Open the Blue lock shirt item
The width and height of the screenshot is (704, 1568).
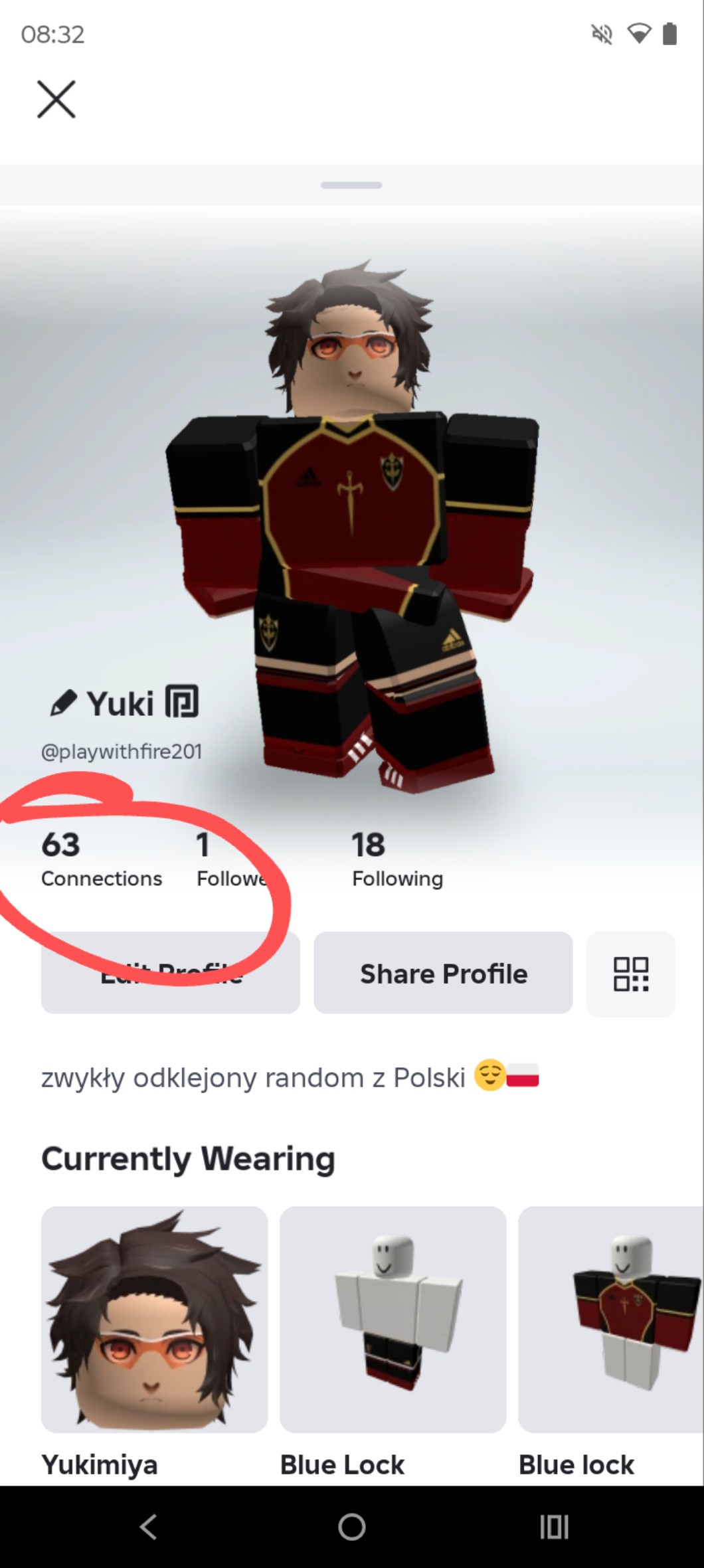tap(611, 1320)
